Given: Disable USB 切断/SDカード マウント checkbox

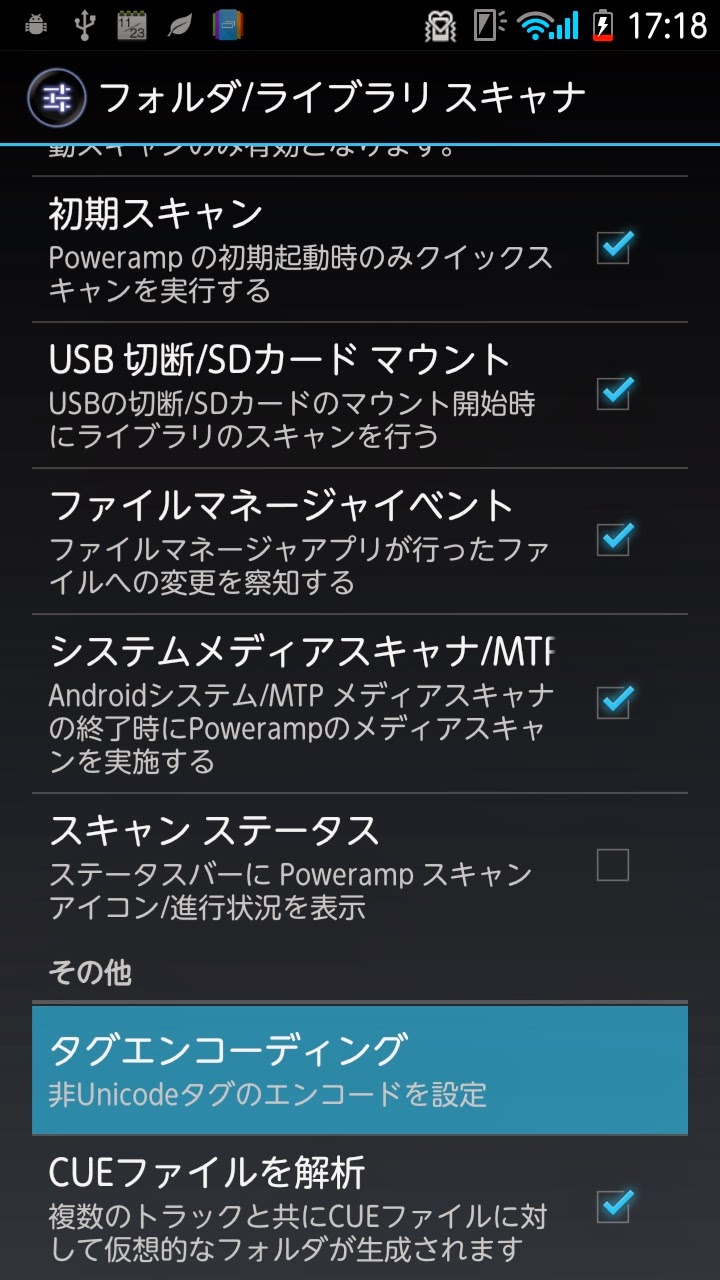Looking at the screenshot, I should [x=613, y=393].
